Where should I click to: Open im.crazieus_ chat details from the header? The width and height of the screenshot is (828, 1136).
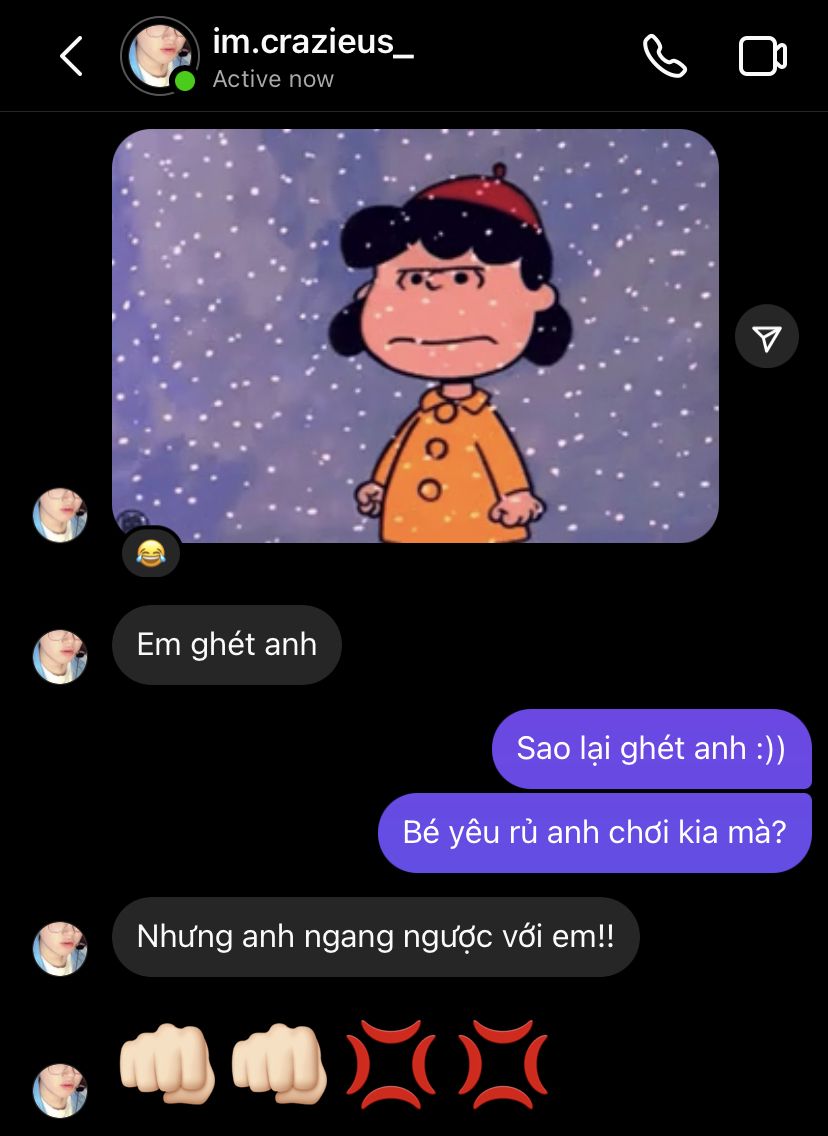click(x=312, y=57)
